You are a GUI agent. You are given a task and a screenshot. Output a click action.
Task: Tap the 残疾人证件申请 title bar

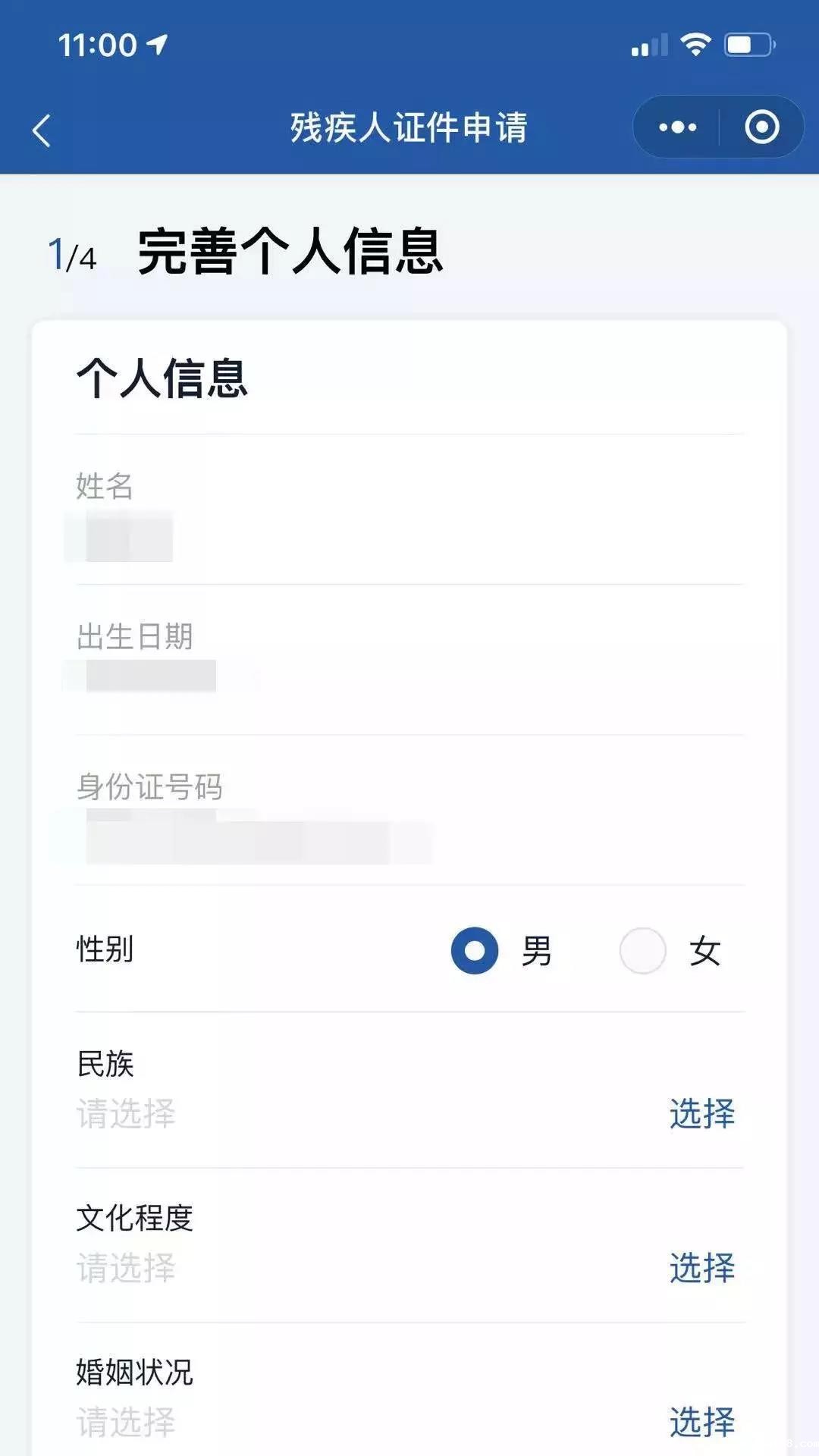point(409,127)
